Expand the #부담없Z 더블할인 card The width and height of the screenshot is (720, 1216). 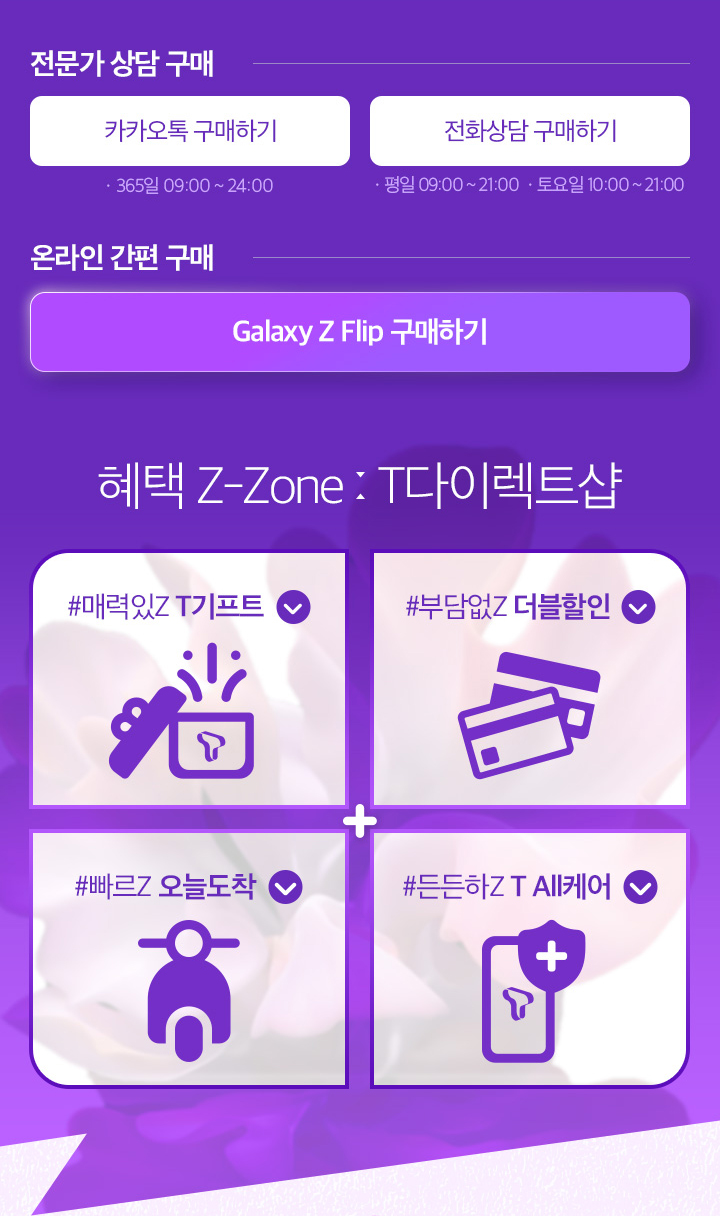[638, 607]
